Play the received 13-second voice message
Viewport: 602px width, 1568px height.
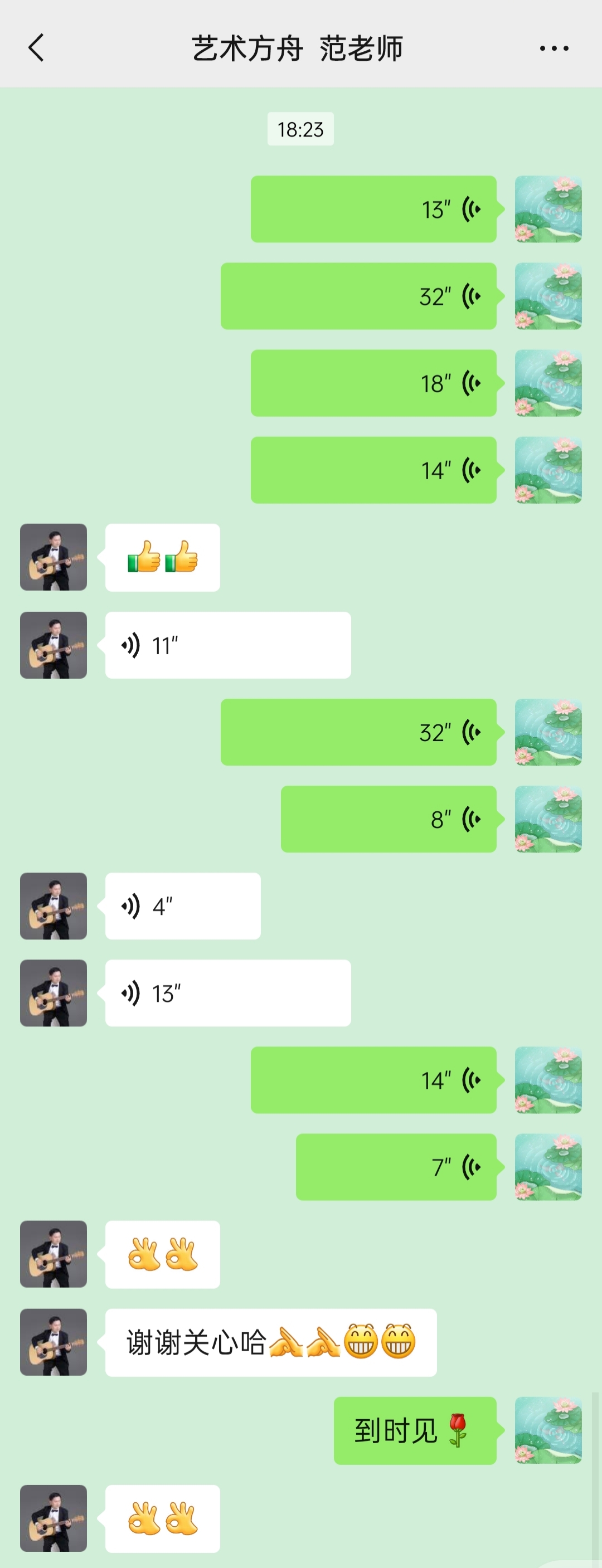pyautogui.click(x=227, y=994)
